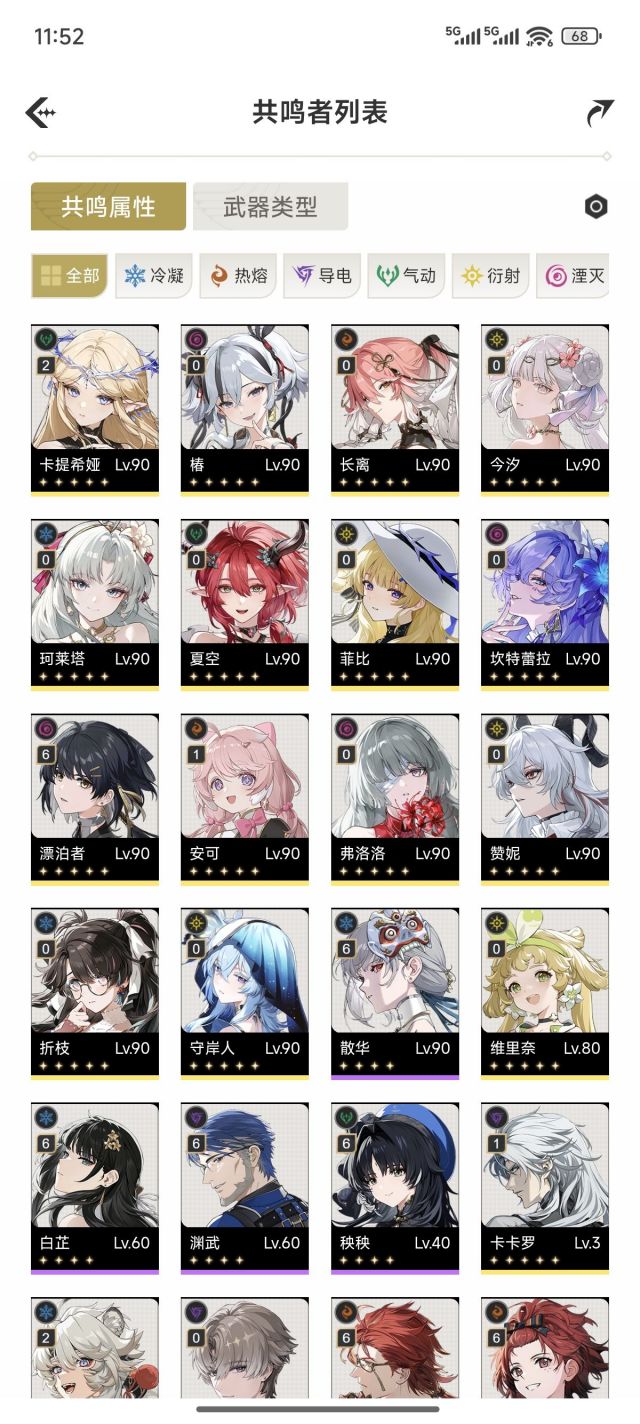The height and width of the screenshot is (1424, 640).
Task: Filter by 湮灭 attribute
Action: tap(575, 276)
